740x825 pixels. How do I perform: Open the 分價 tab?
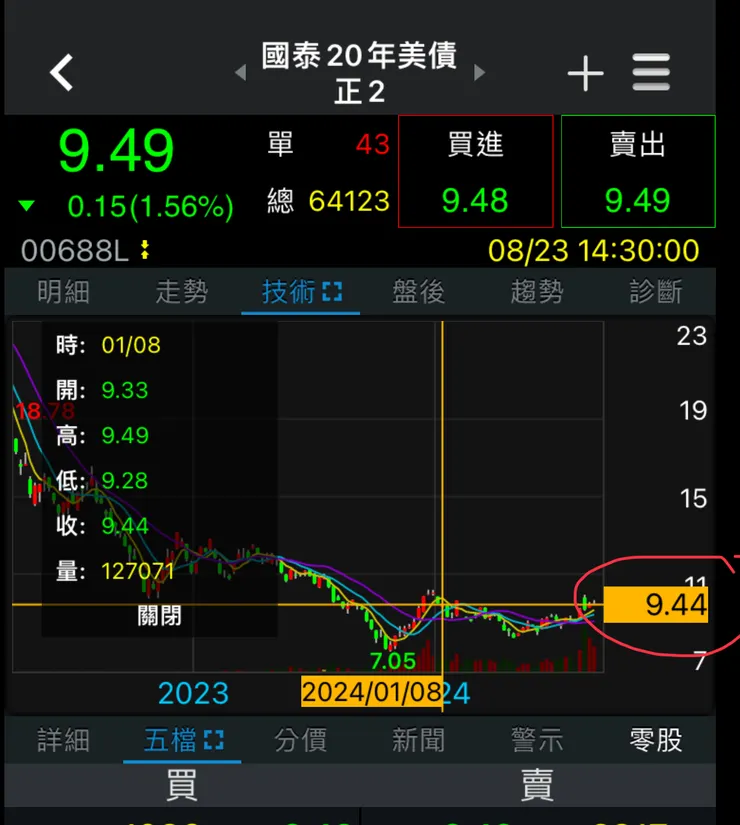pos(300,740)
